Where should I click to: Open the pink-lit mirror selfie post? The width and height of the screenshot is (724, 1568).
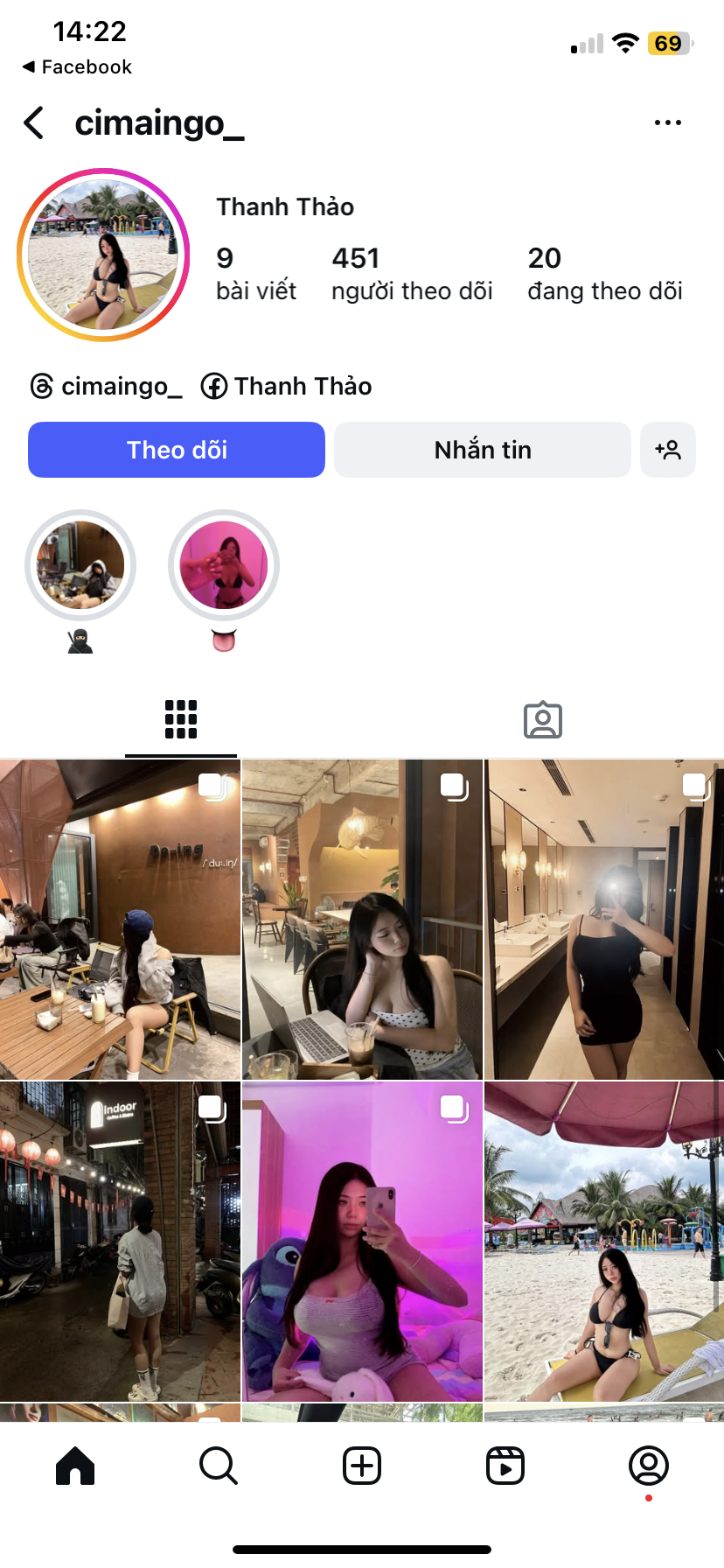coord(362,1241)
